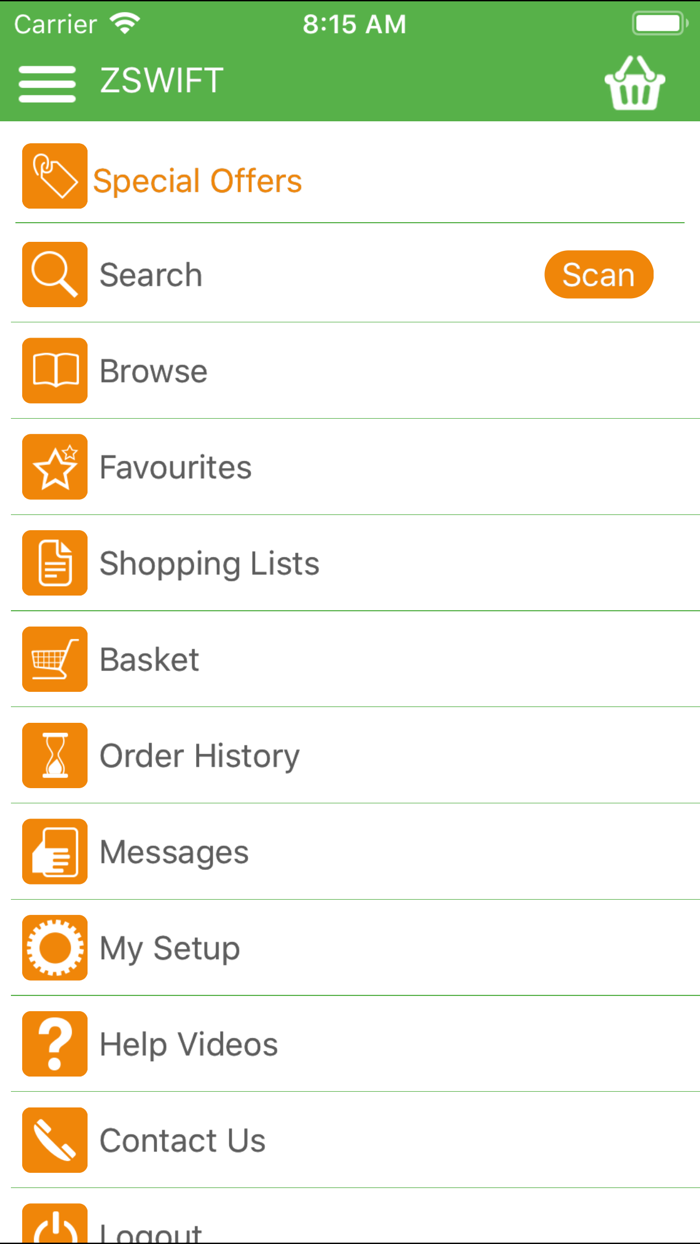Tap the hamburger menu button
This screenshot has height=1244, width=700.
(x=47, y=83)
